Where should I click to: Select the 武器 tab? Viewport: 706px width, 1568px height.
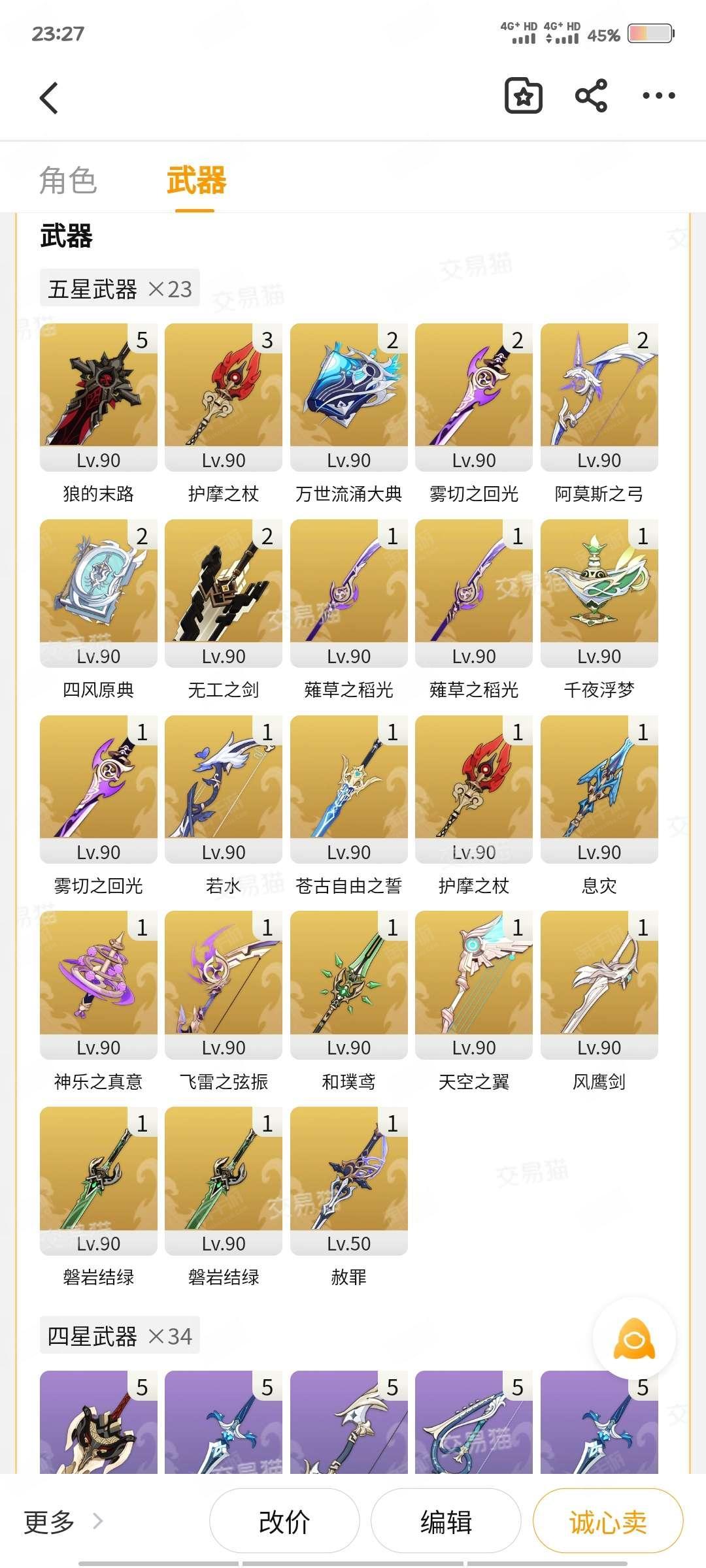196,180
